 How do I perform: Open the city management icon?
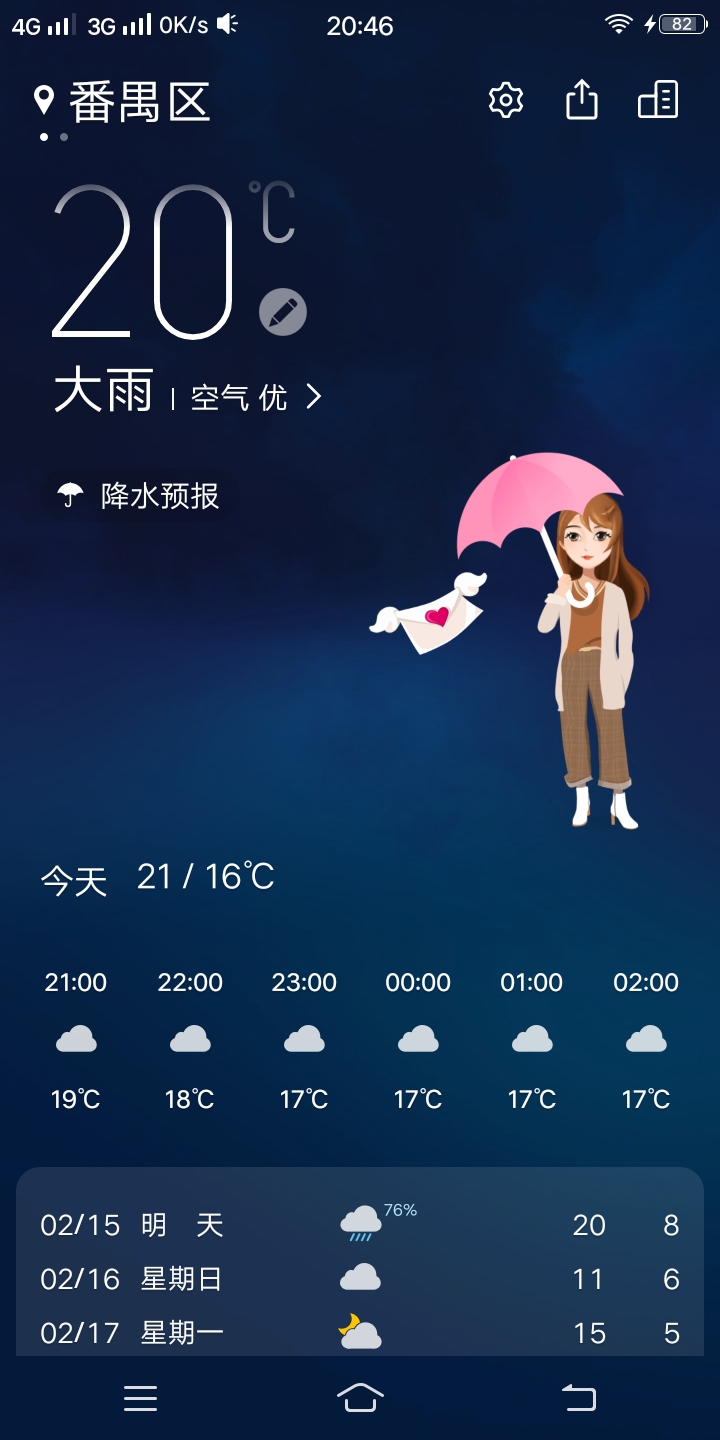[656, 100]
